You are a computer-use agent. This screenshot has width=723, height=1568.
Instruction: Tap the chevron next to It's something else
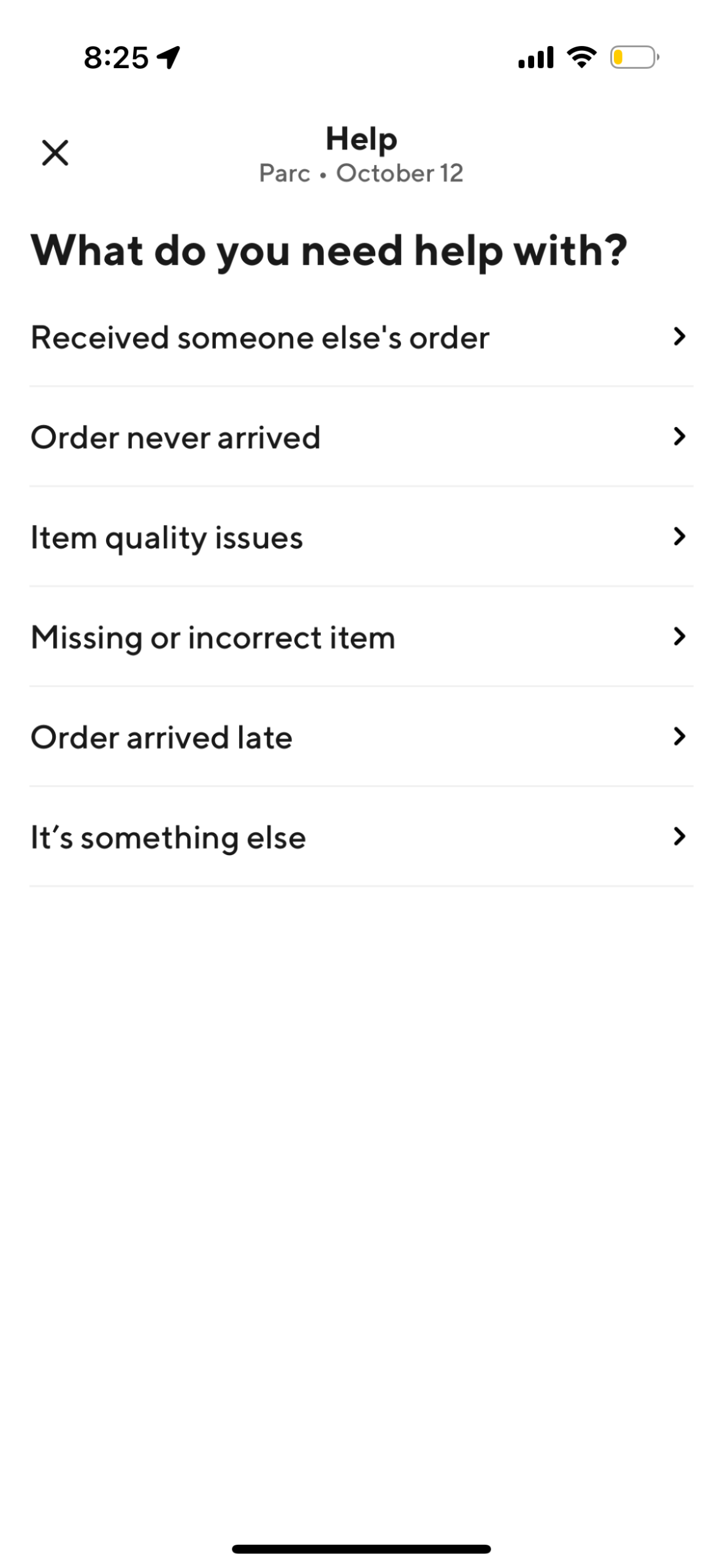click(x=678, y=837)
